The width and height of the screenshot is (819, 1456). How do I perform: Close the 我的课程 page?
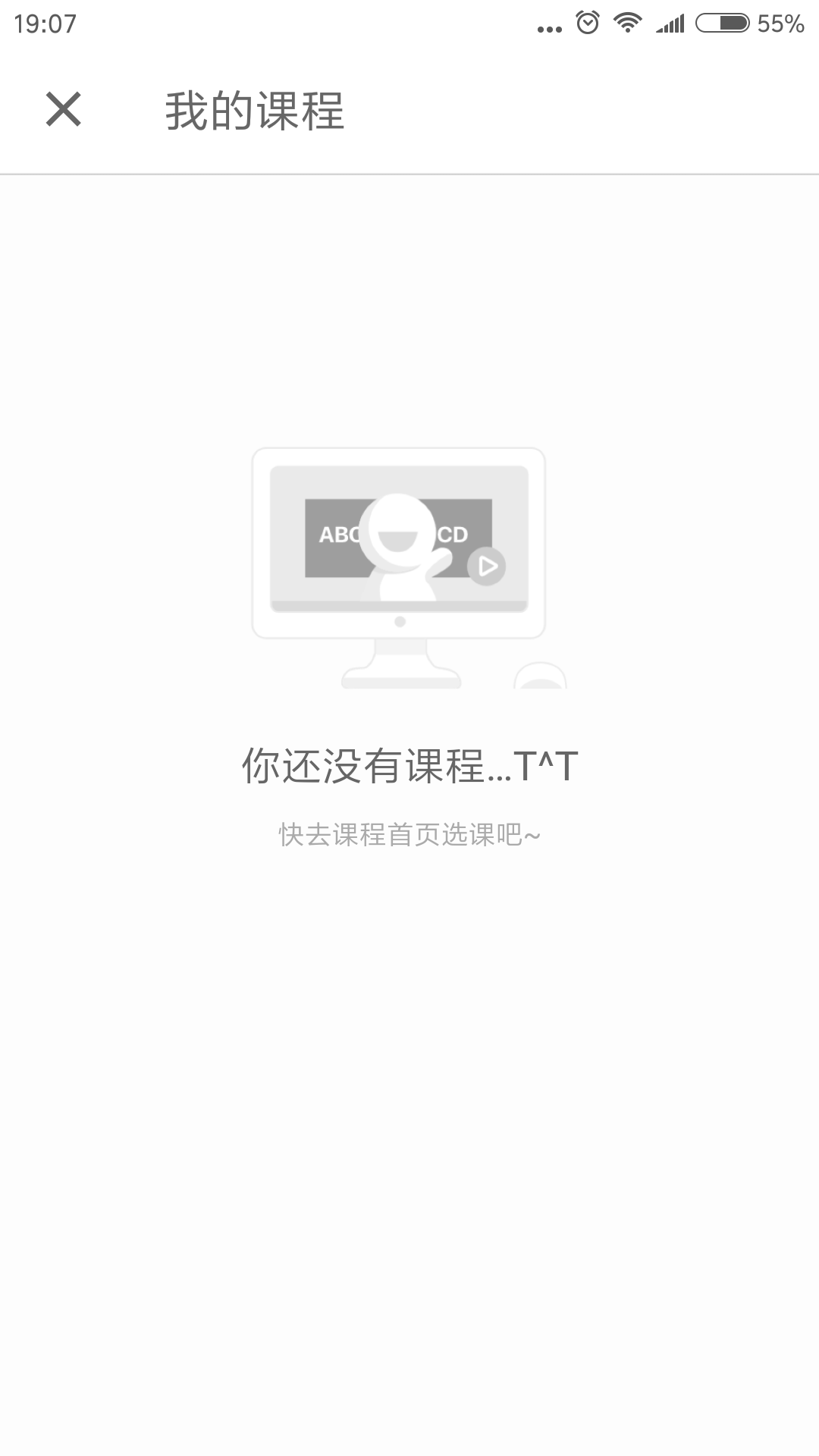click(x=64, y=109)
